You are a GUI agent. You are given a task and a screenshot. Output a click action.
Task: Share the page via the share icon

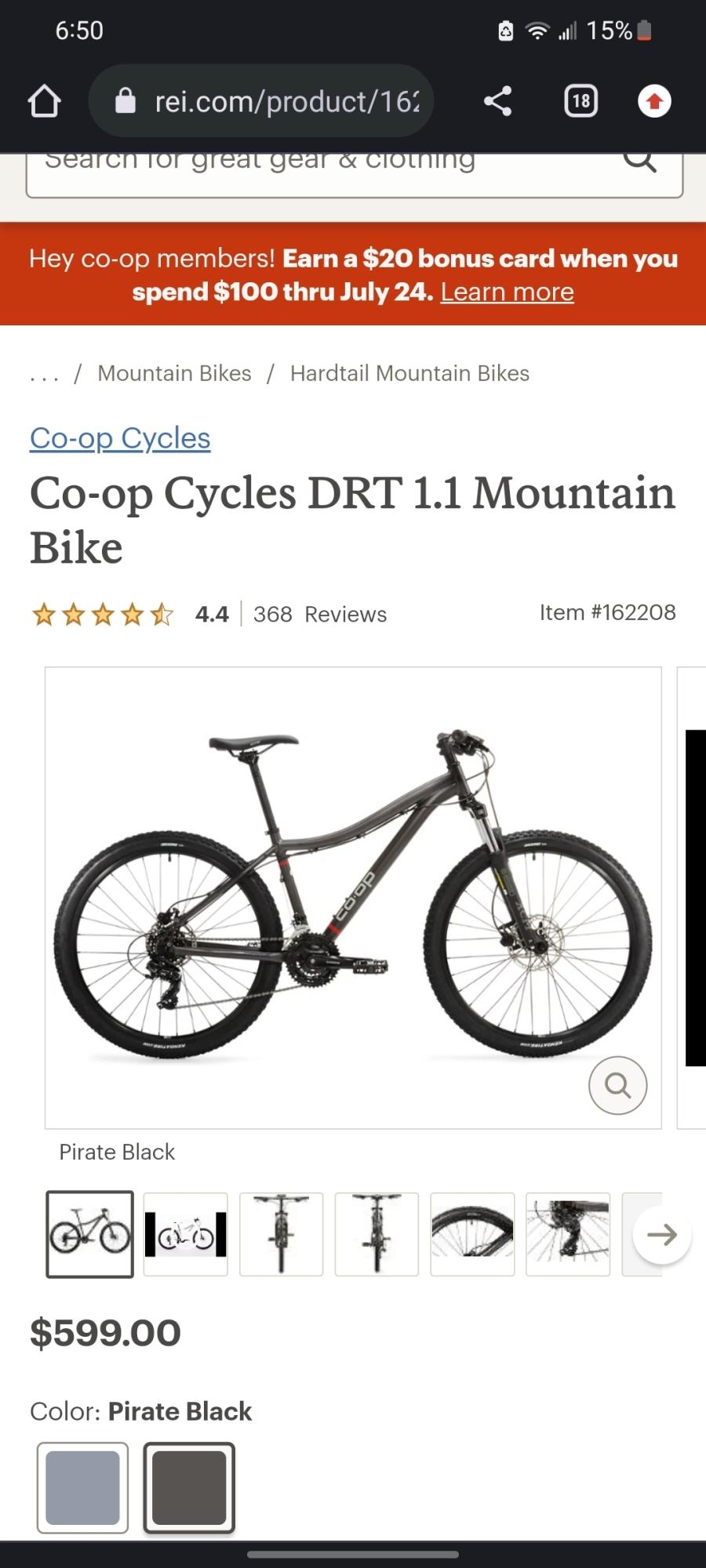[x=497, y=100]
